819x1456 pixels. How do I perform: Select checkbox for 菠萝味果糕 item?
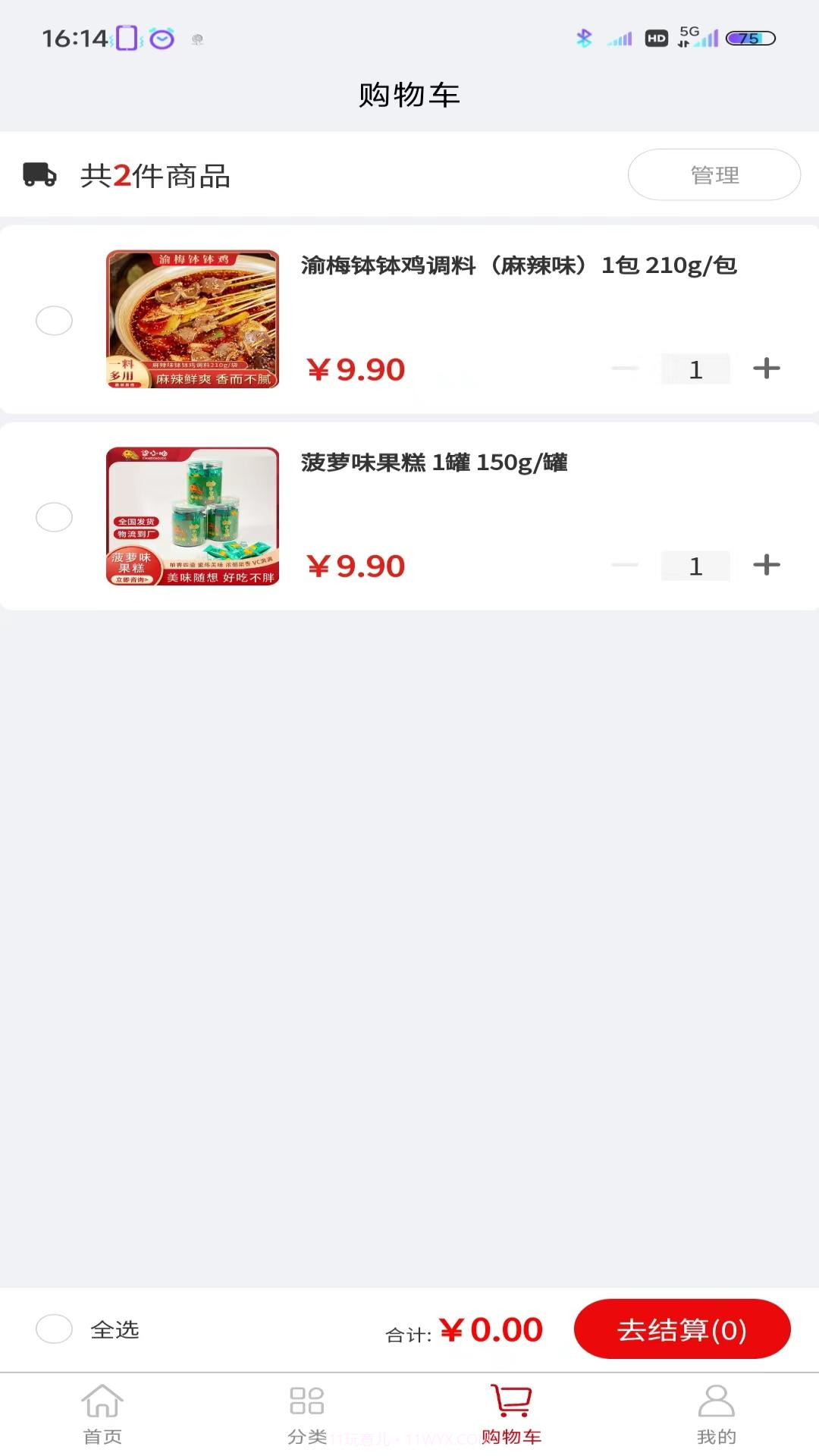pyautogui.click(x=54, y=517)
